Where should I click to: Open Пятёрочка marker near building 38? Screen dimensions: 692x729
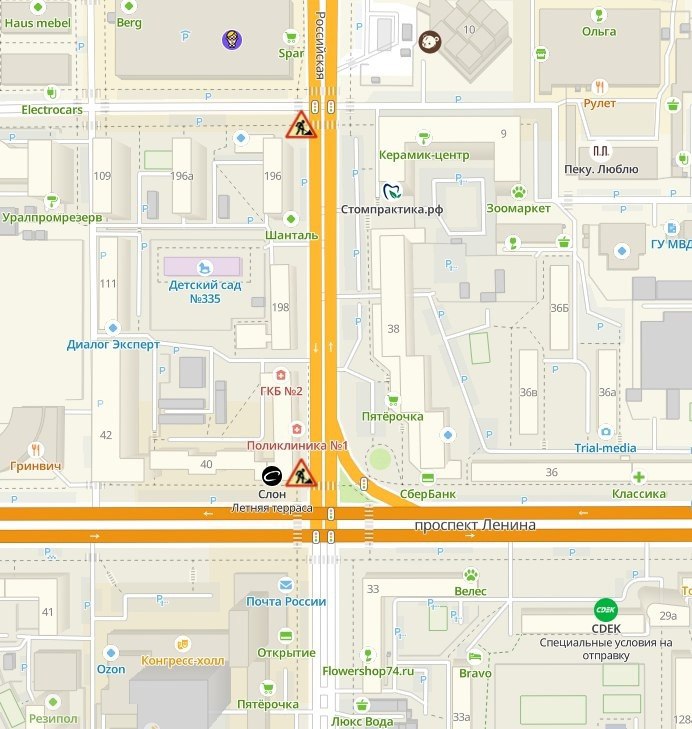392,400
